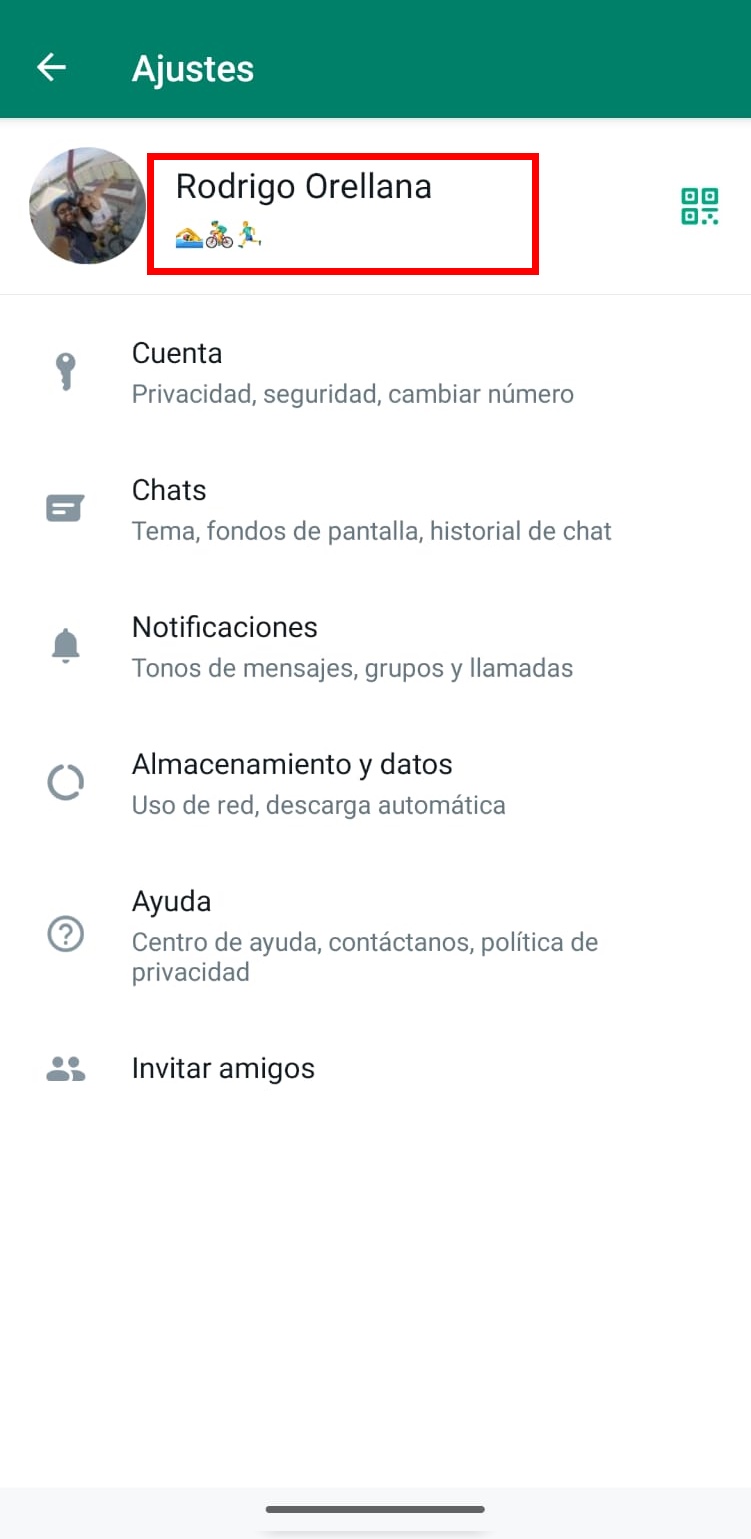Viewport: 751px width, 1539px height.
Task: Click the bell icon for Notificaciones
Action: (x=65, y=645)
